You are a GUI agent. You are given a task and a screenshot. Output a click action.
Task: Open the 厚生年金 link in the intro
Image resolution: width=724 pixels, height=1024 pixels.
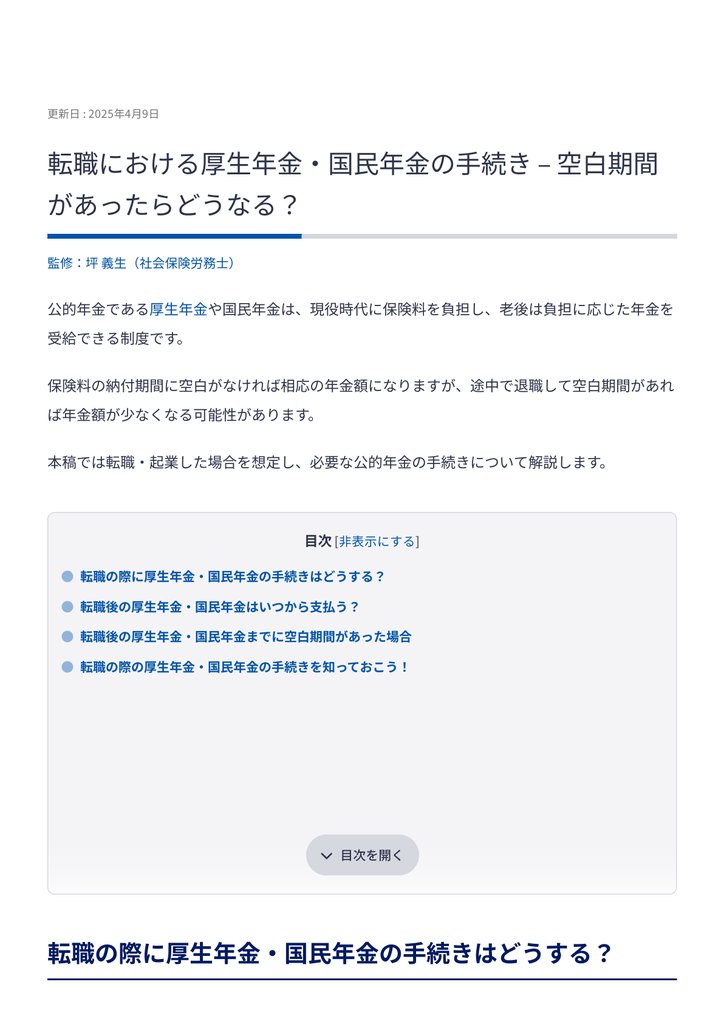coord(178,310)
